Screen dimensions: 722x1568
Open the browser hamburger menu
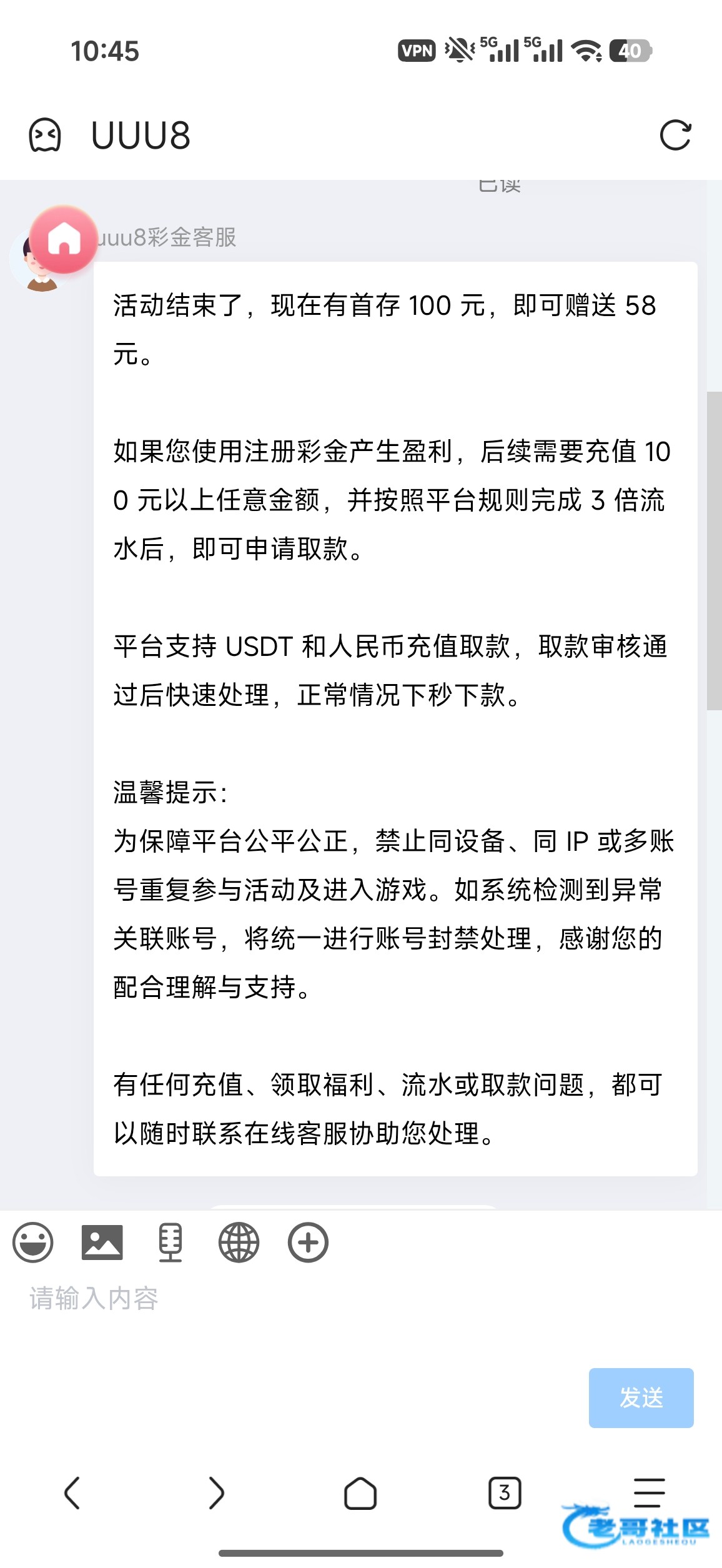[x=649, y=1492]
